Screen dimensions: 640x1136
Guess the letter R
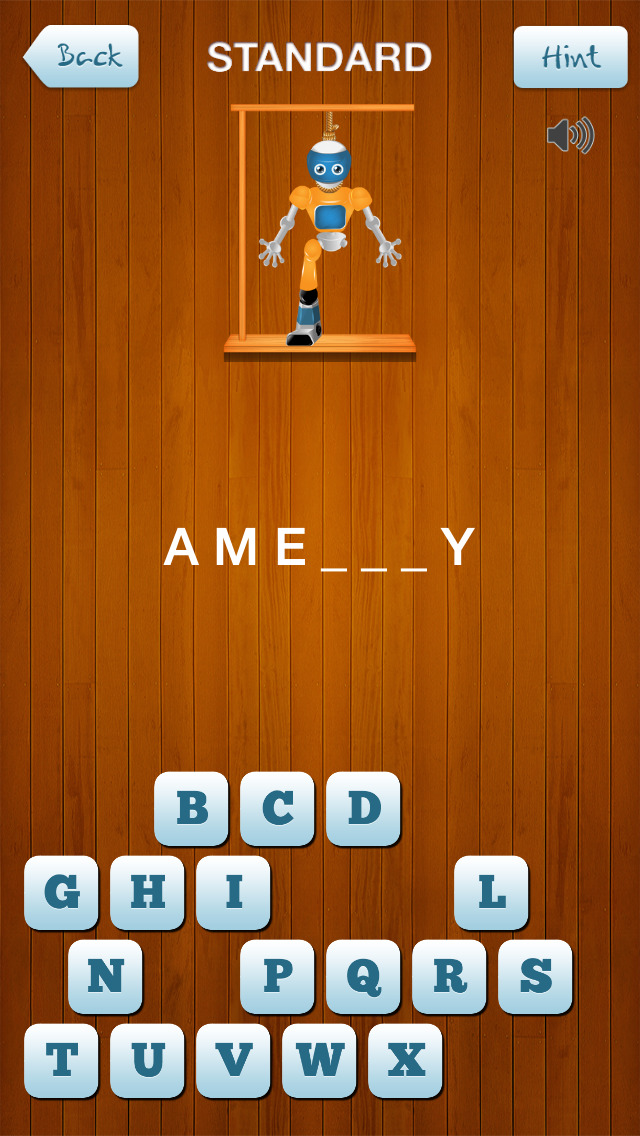449,976
